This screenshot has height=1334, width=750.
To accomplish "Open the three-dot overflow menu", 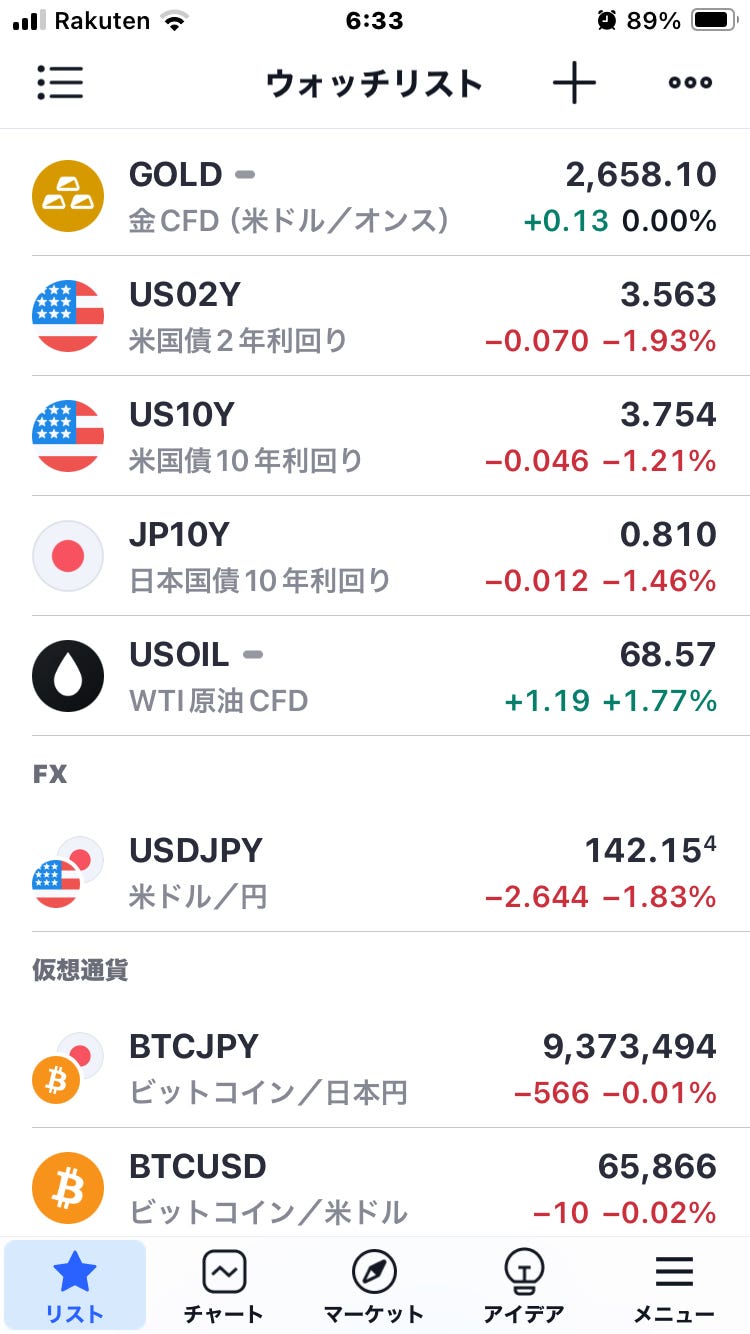I will (690, 83).
